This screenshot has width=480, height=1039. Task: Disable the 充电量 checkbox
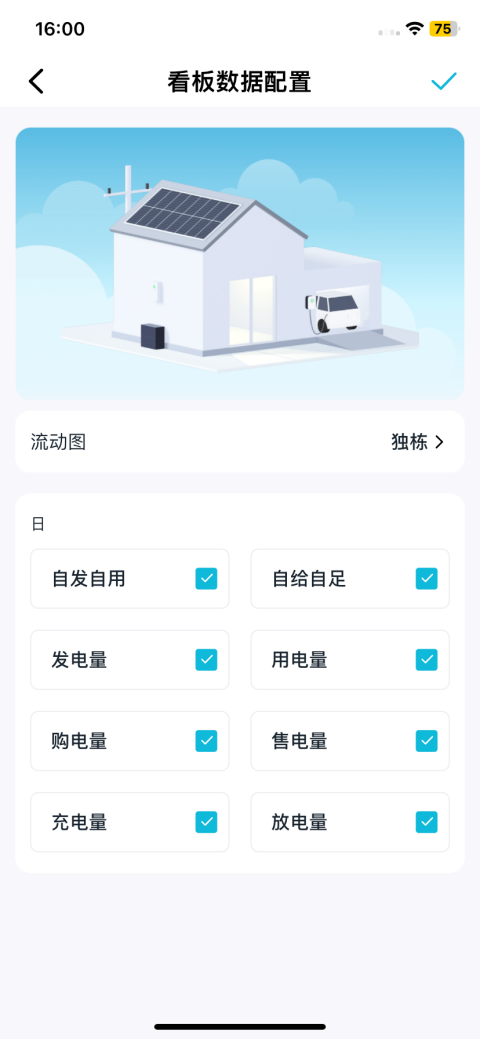click(206, 822)
